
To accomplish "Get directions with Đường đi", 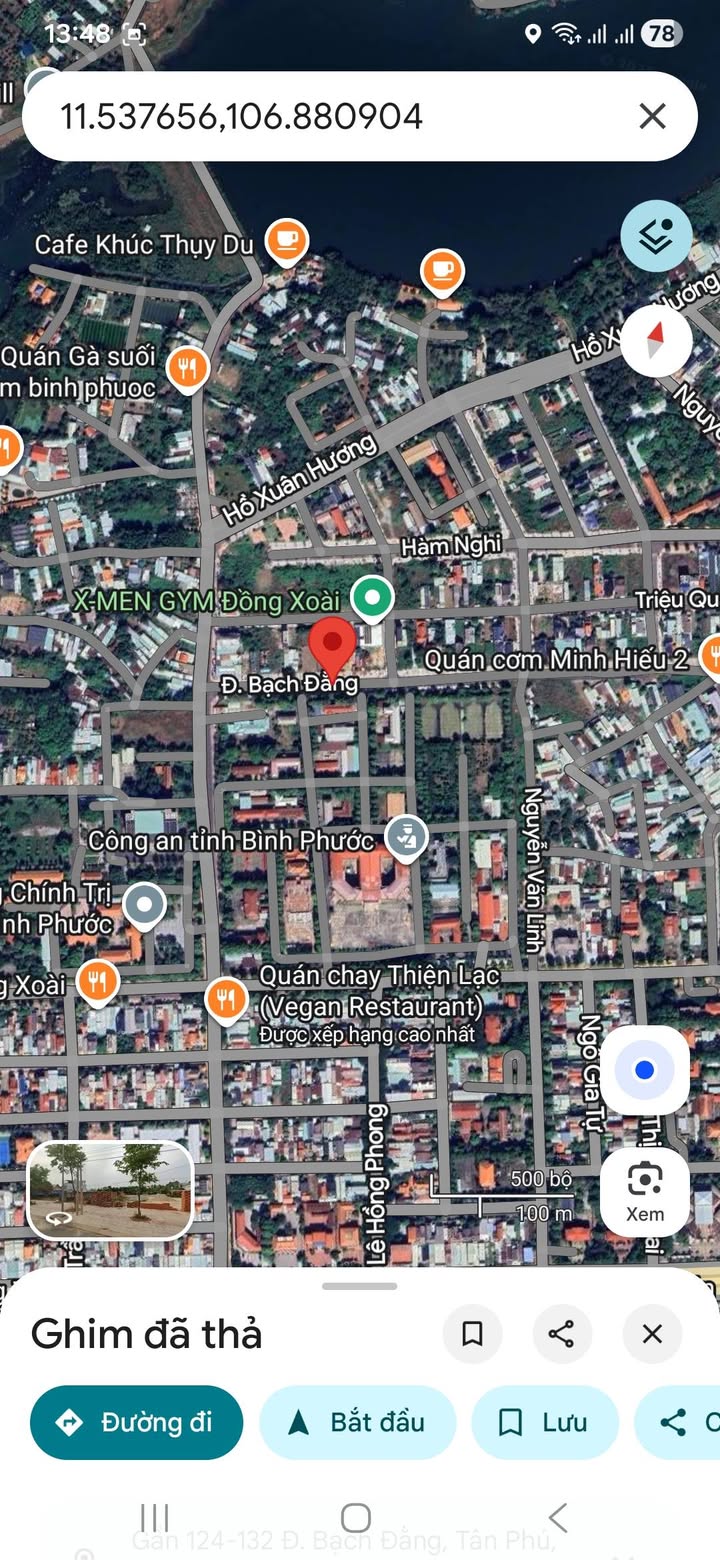I will (137, 1422).
